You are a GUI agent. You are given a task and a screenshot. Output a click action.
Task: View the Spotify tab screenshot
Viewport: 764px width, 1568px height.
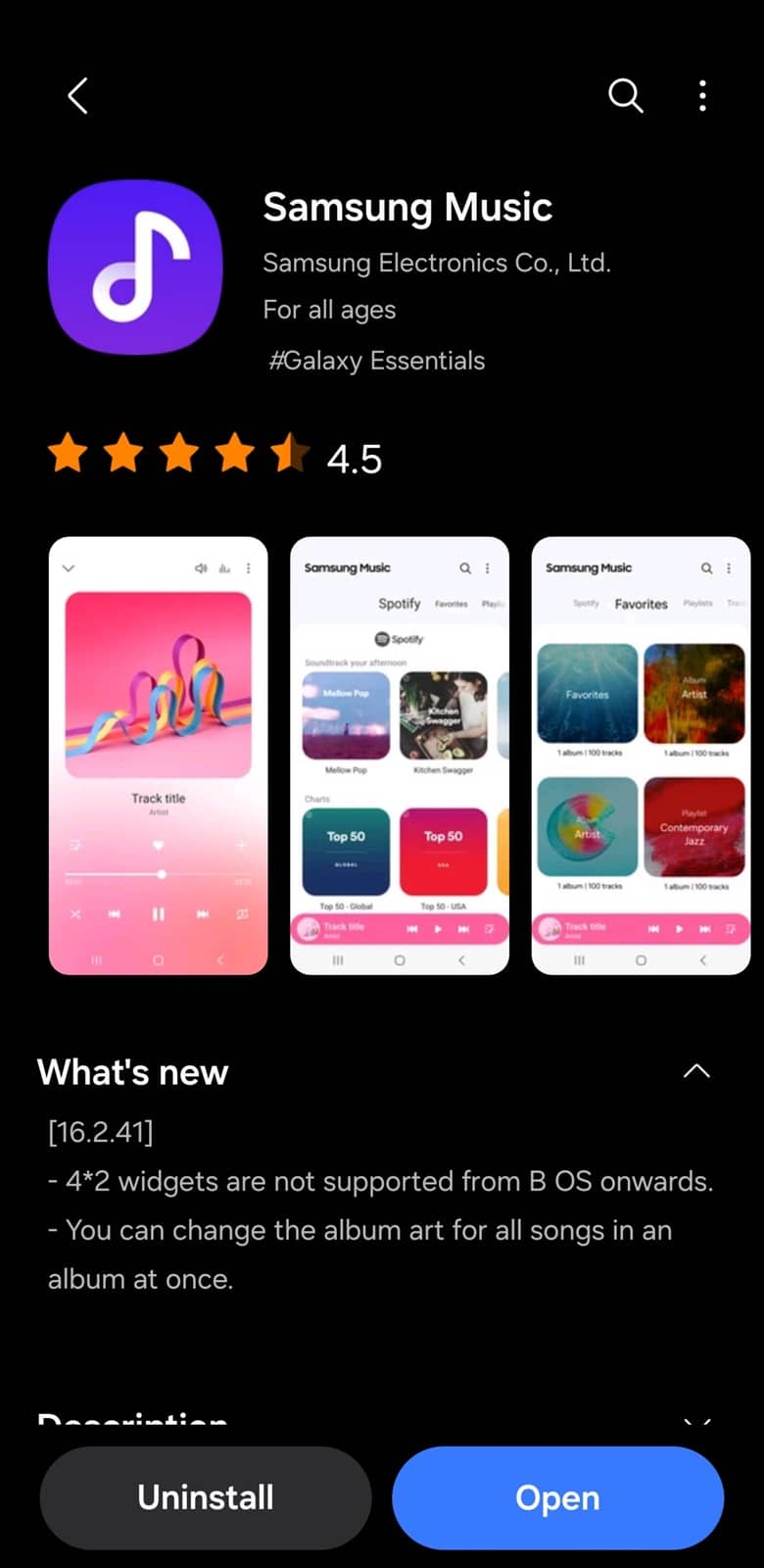400,756
